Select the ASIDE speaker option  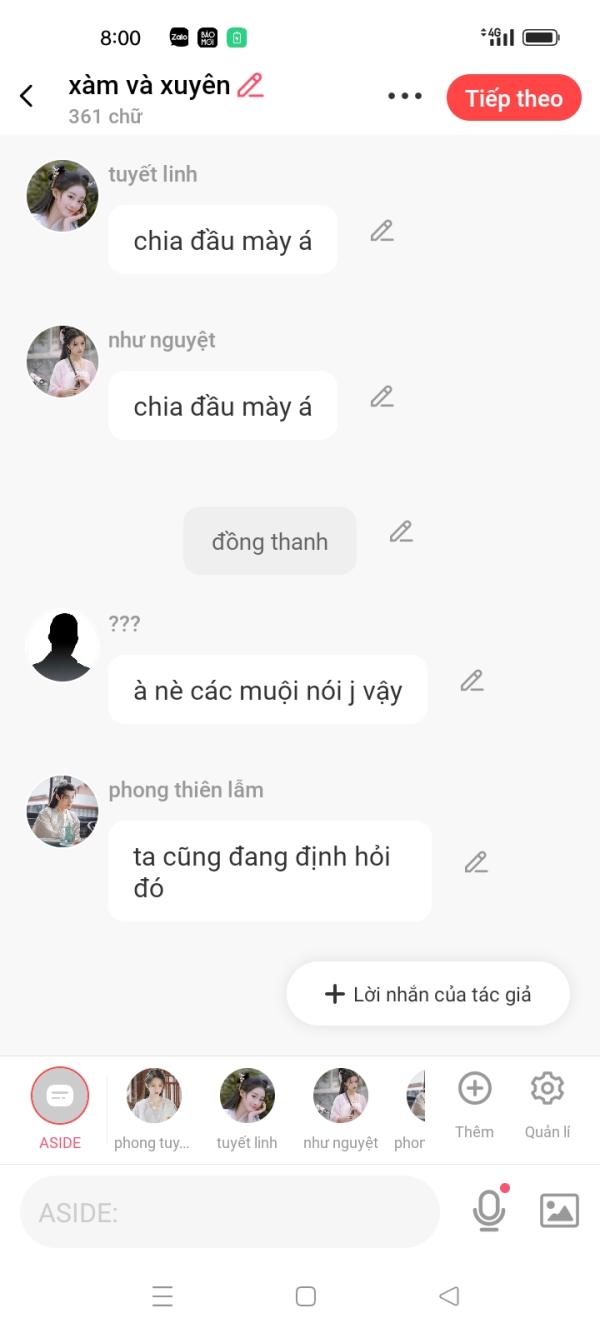click(x=60, y=1108)
